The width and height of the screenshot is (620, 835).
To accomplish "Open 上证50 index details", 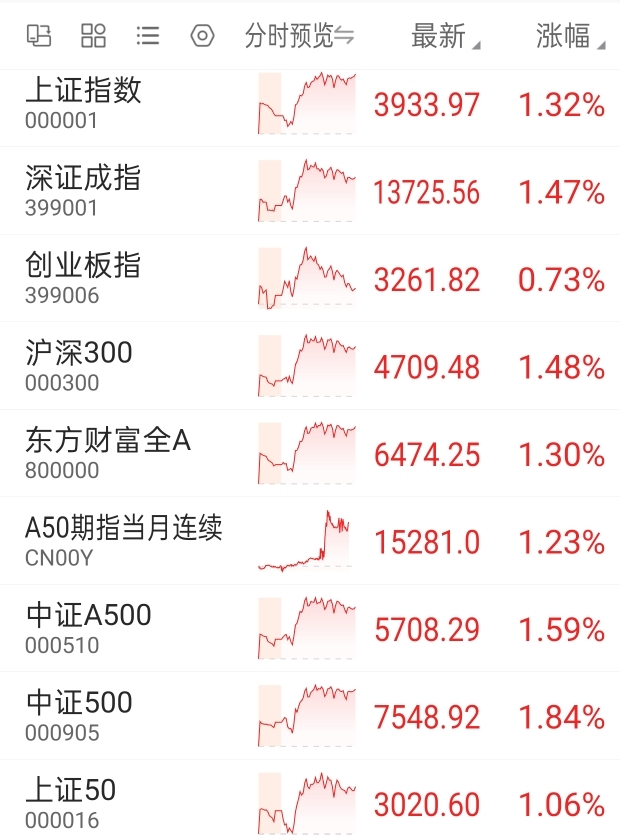I will [x=71, y=803].
